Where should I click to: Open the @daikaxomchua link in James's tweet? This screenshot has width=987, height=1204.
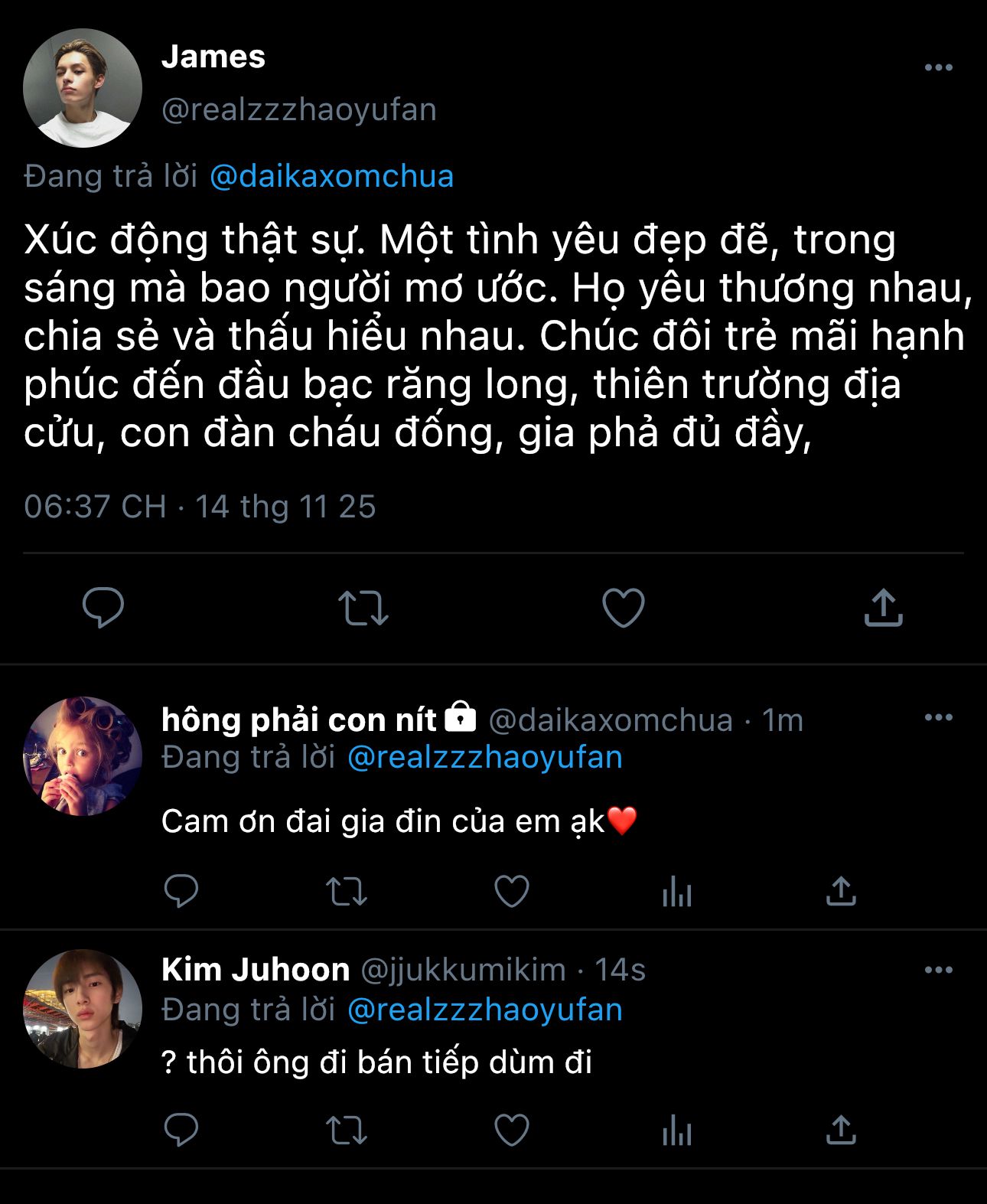tap(331, 176)
